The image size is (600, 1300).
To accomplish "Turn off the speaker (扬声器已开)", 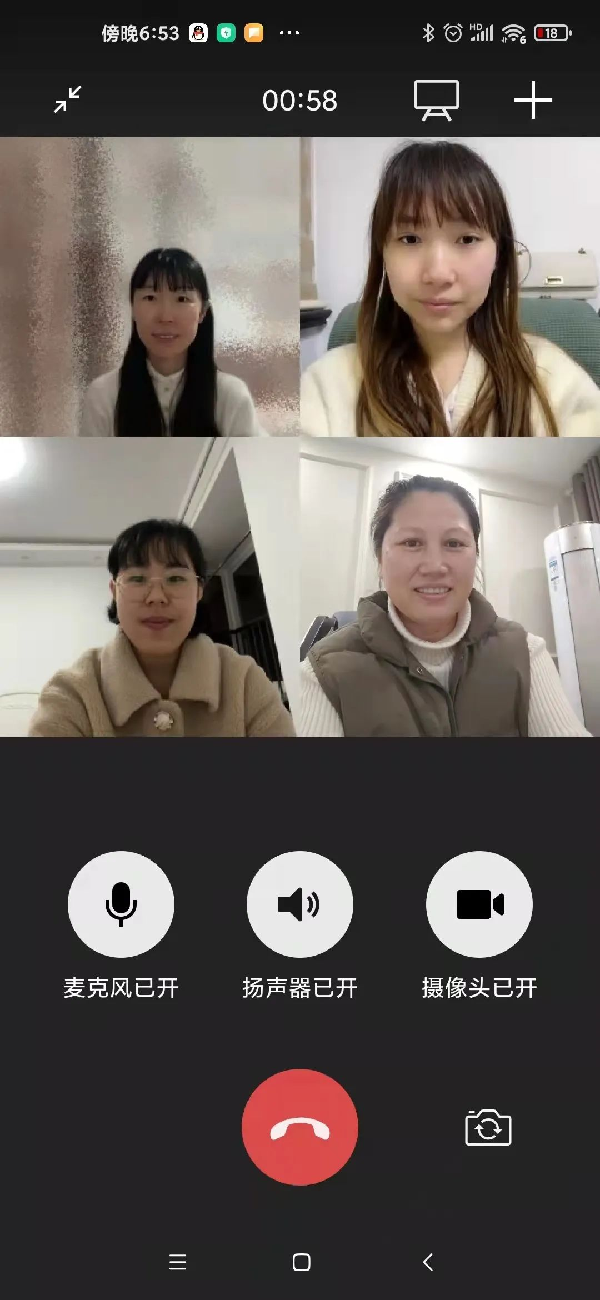I will click(x=299, y=904).
